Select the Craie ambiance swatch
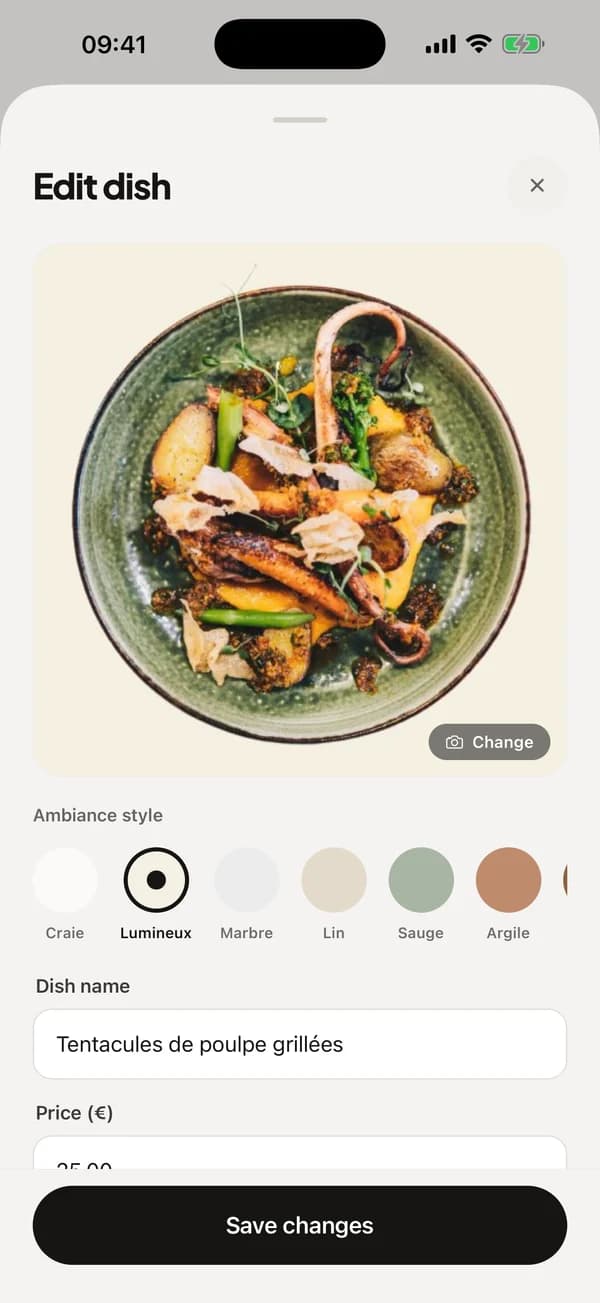Screen dimensions: 600x1303 65,880
